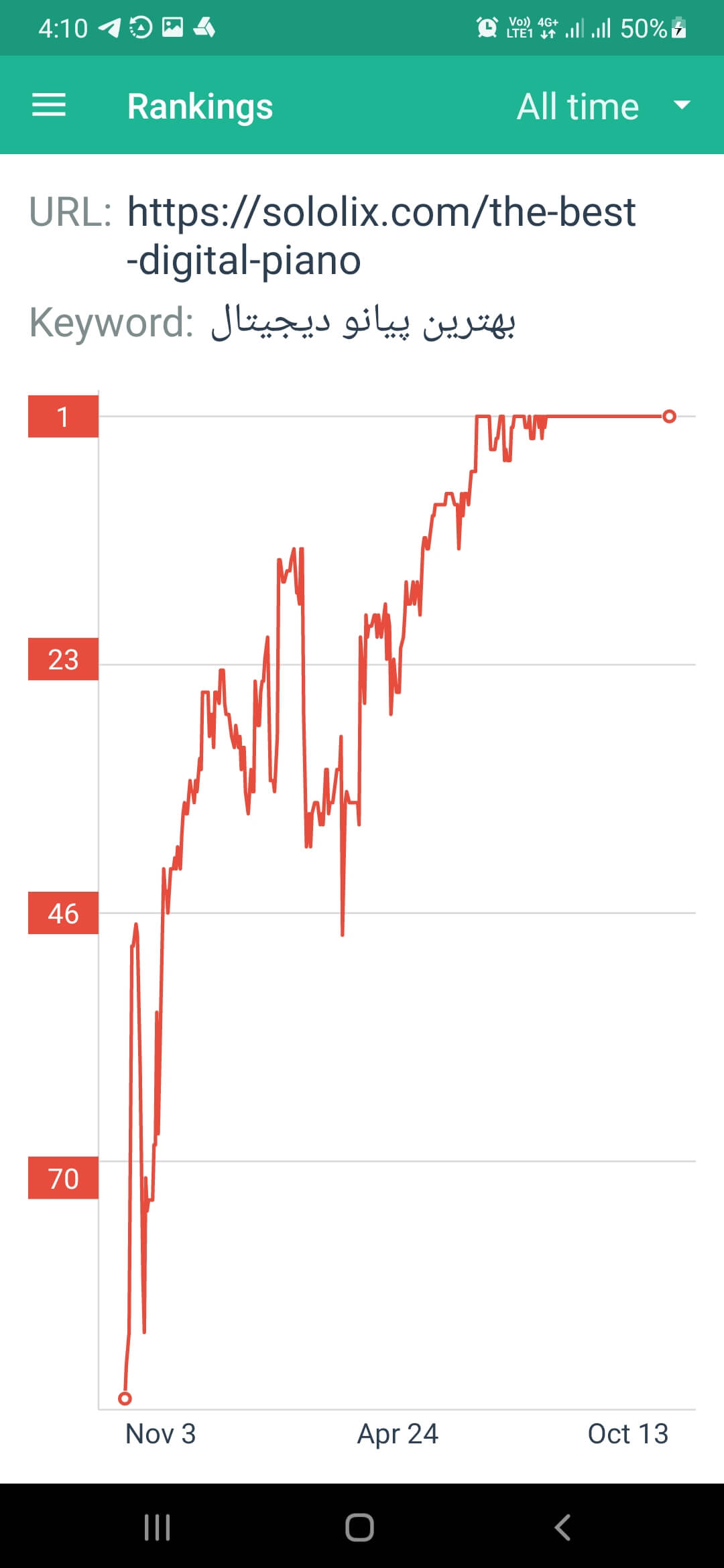This screenshot has width=724, height=1568.
Task: Tap the latest rank point on chart
Action: [x=669, y=417]
